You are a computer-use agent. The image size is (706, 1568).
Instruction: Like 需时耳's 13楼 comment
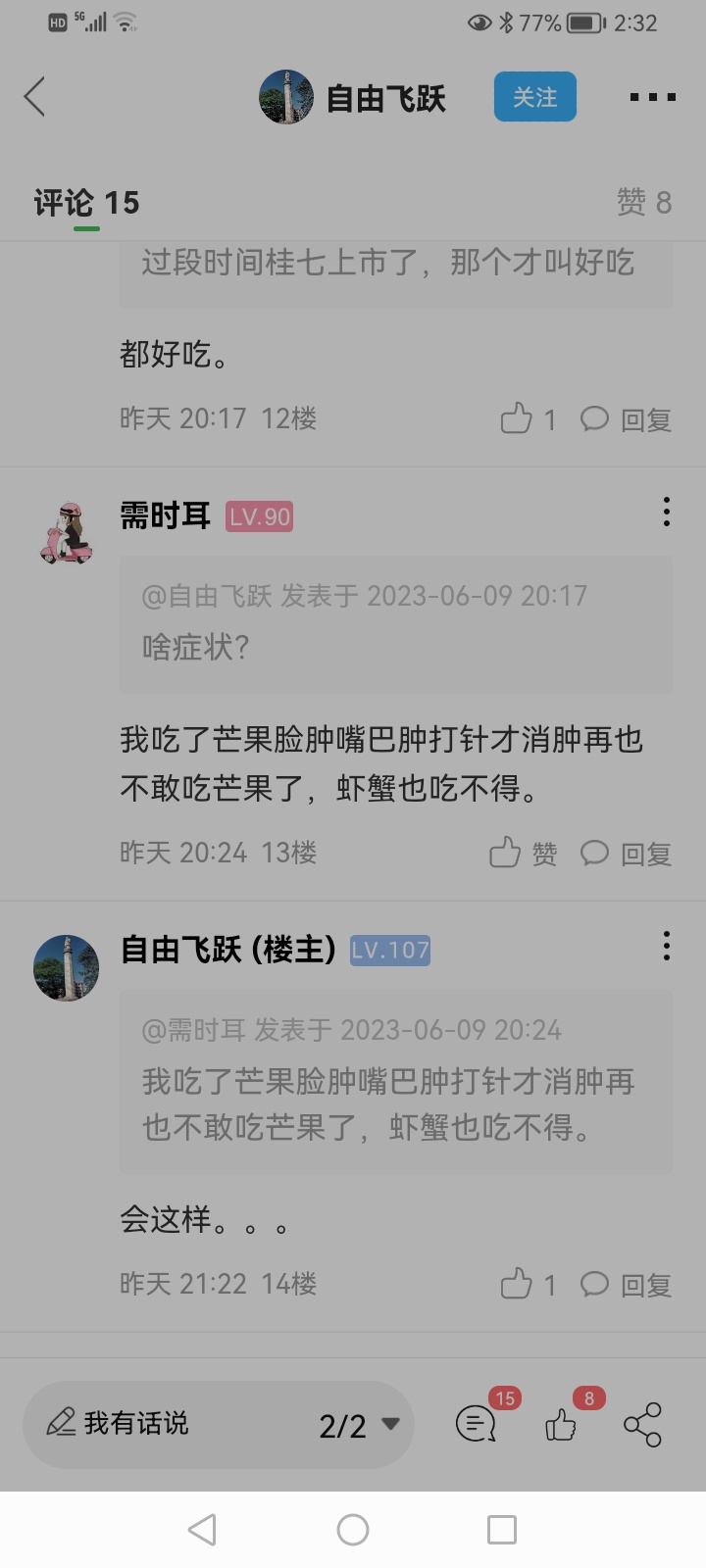pos(523,853)
